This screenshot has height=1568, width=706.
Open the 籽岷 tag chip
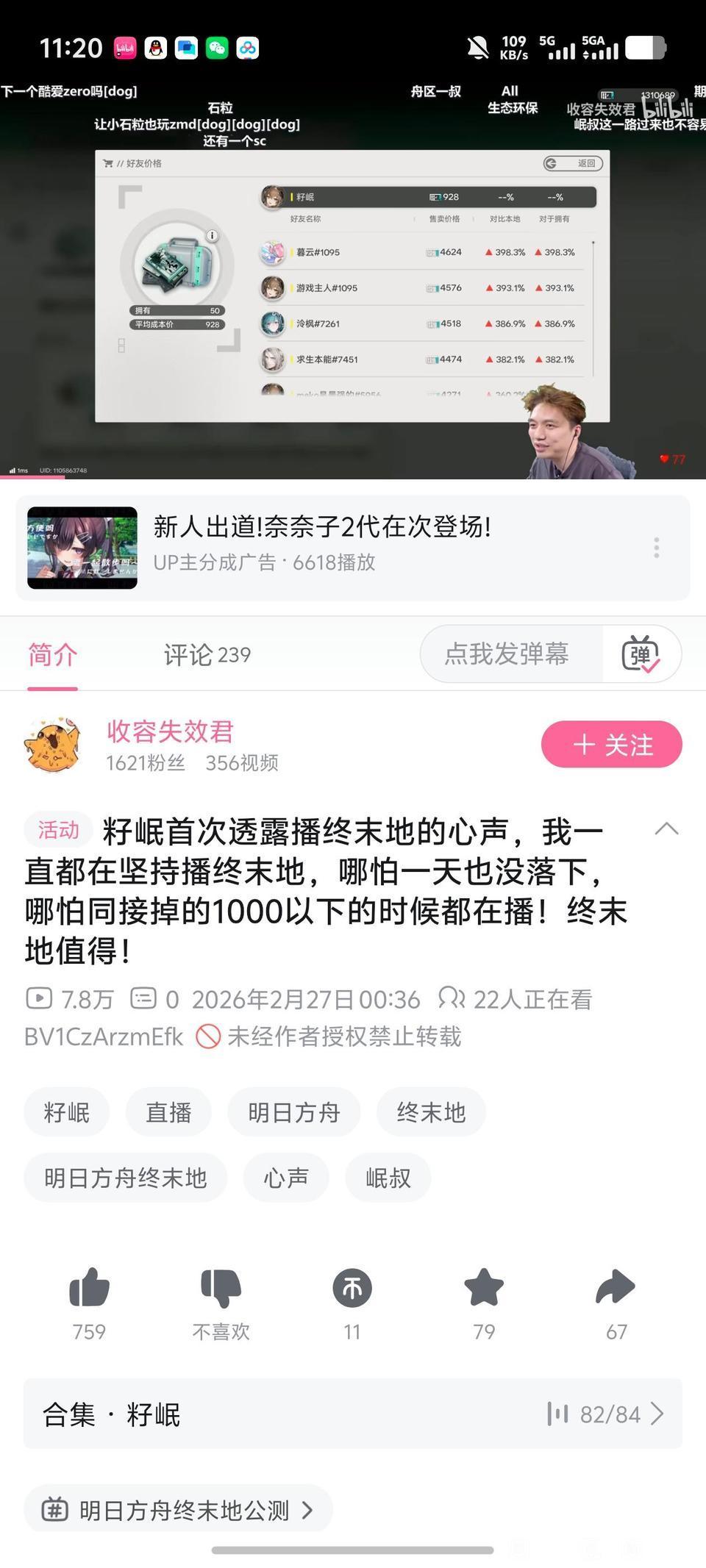tap(67, 1112)
